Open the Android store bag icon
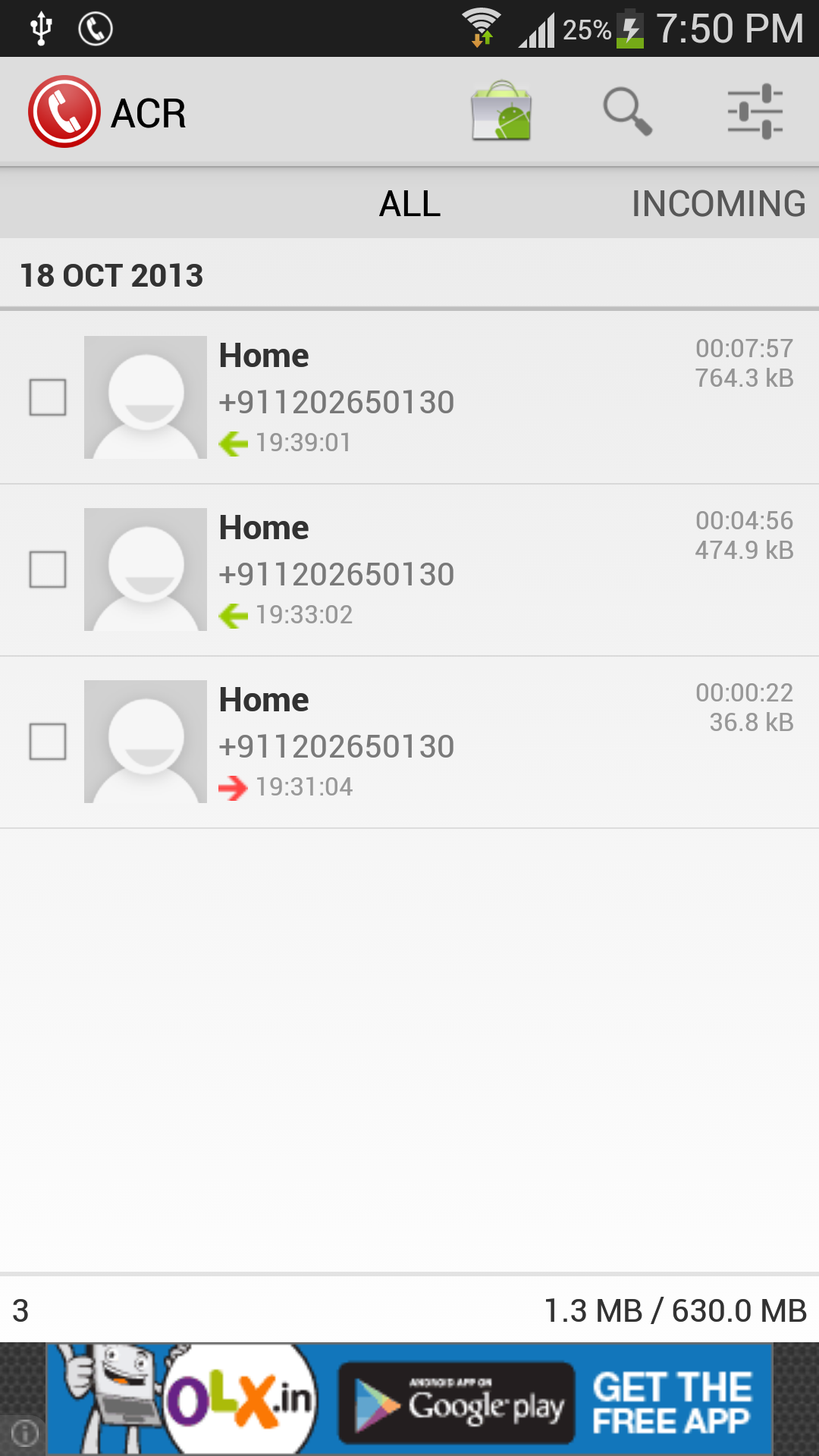Viewport: 819px width, 1456px height. point(501,112)
